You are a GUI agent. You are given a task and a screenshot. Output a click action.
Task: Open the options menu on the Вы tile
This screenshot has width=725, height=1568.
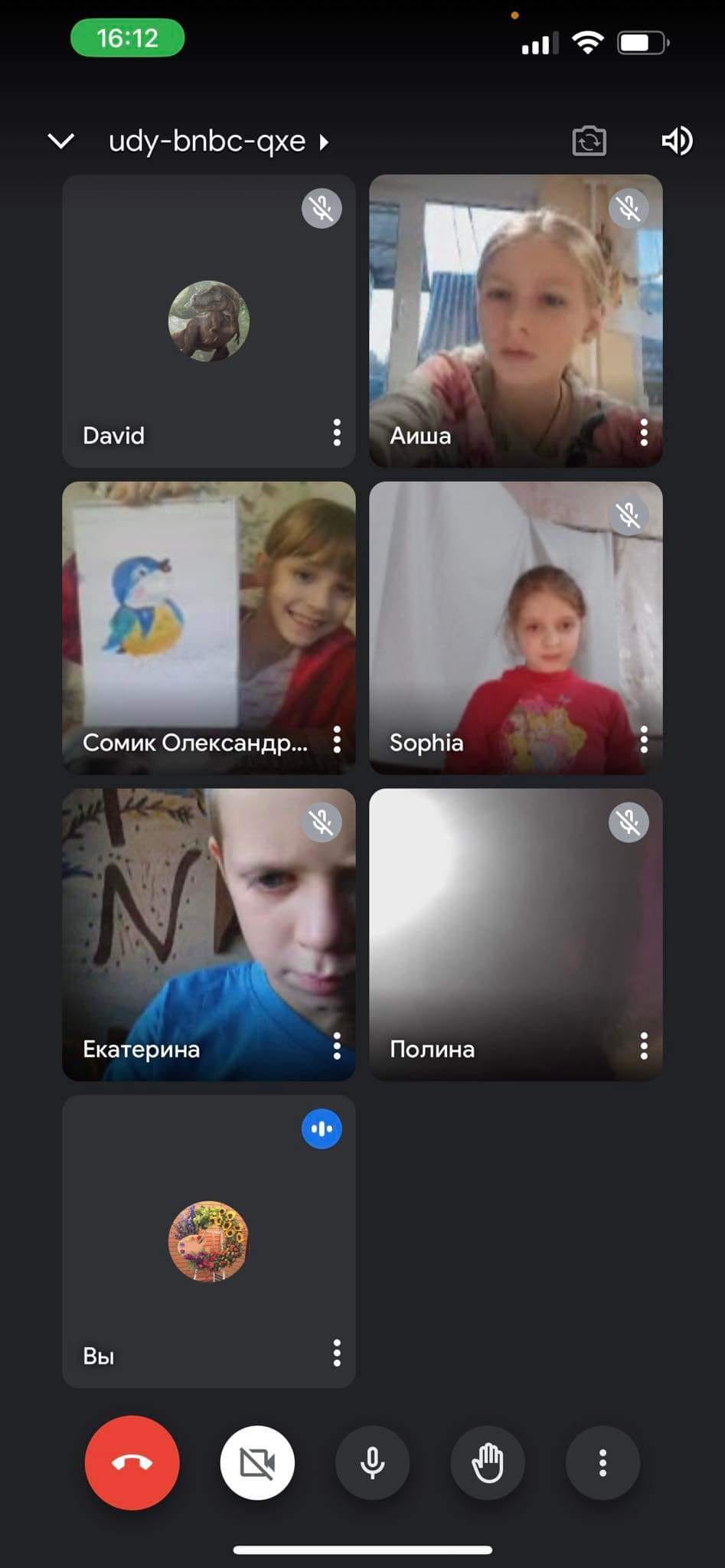(337, 1354)
